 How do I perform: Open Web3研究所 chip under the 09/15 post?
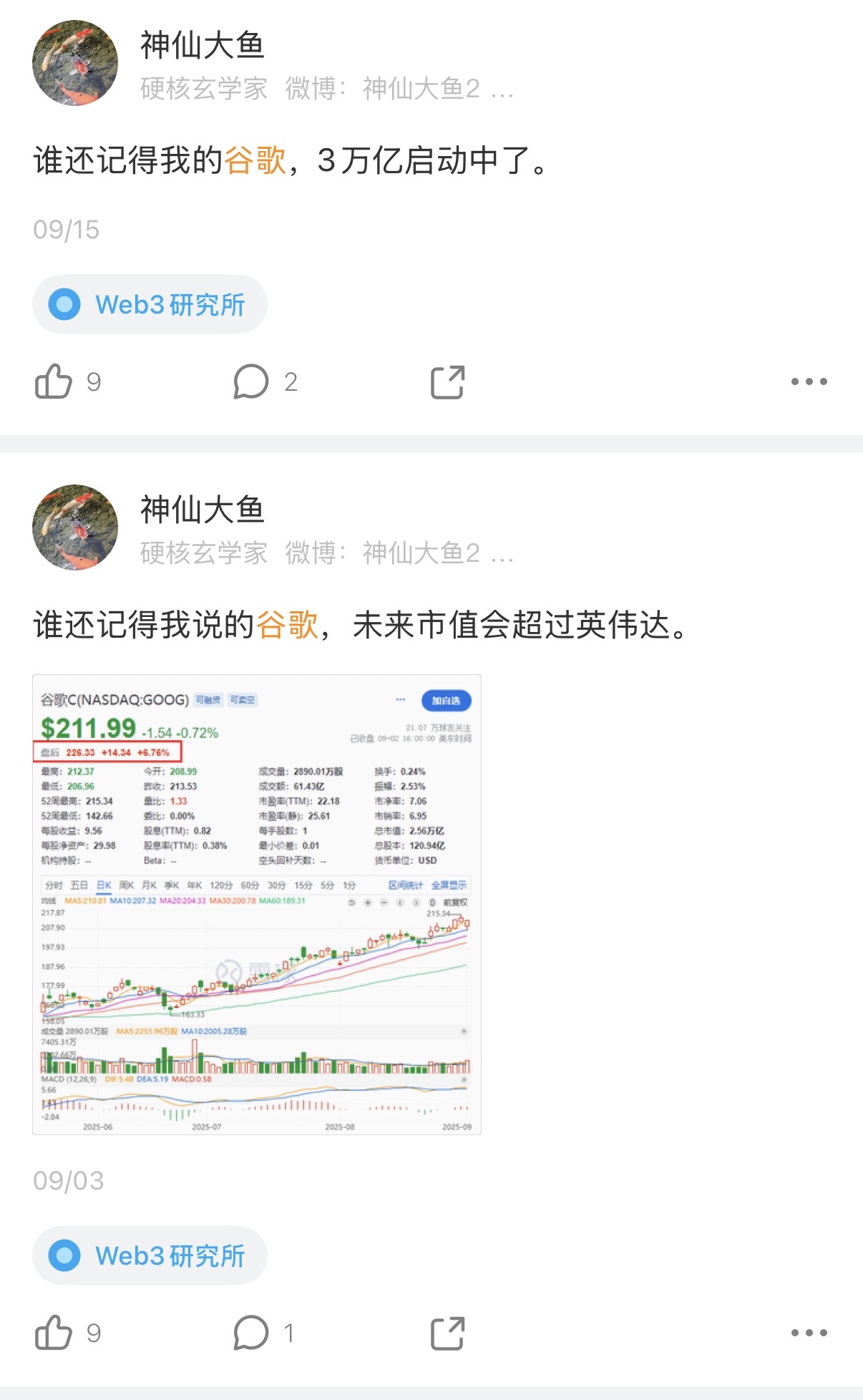coord(150,305)
